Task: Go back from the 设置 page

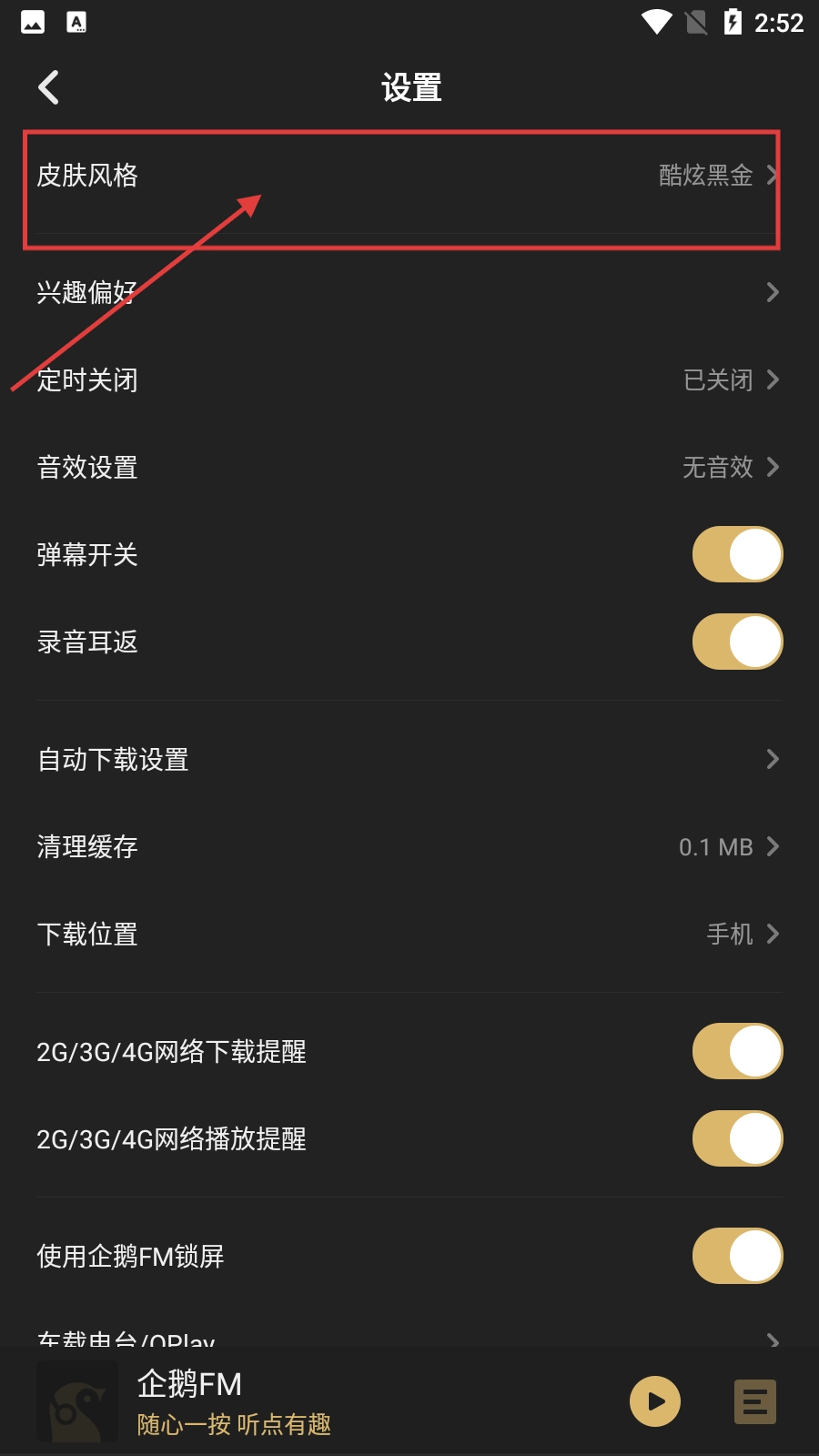Action: pyautogui.click(x=49, y=88)
